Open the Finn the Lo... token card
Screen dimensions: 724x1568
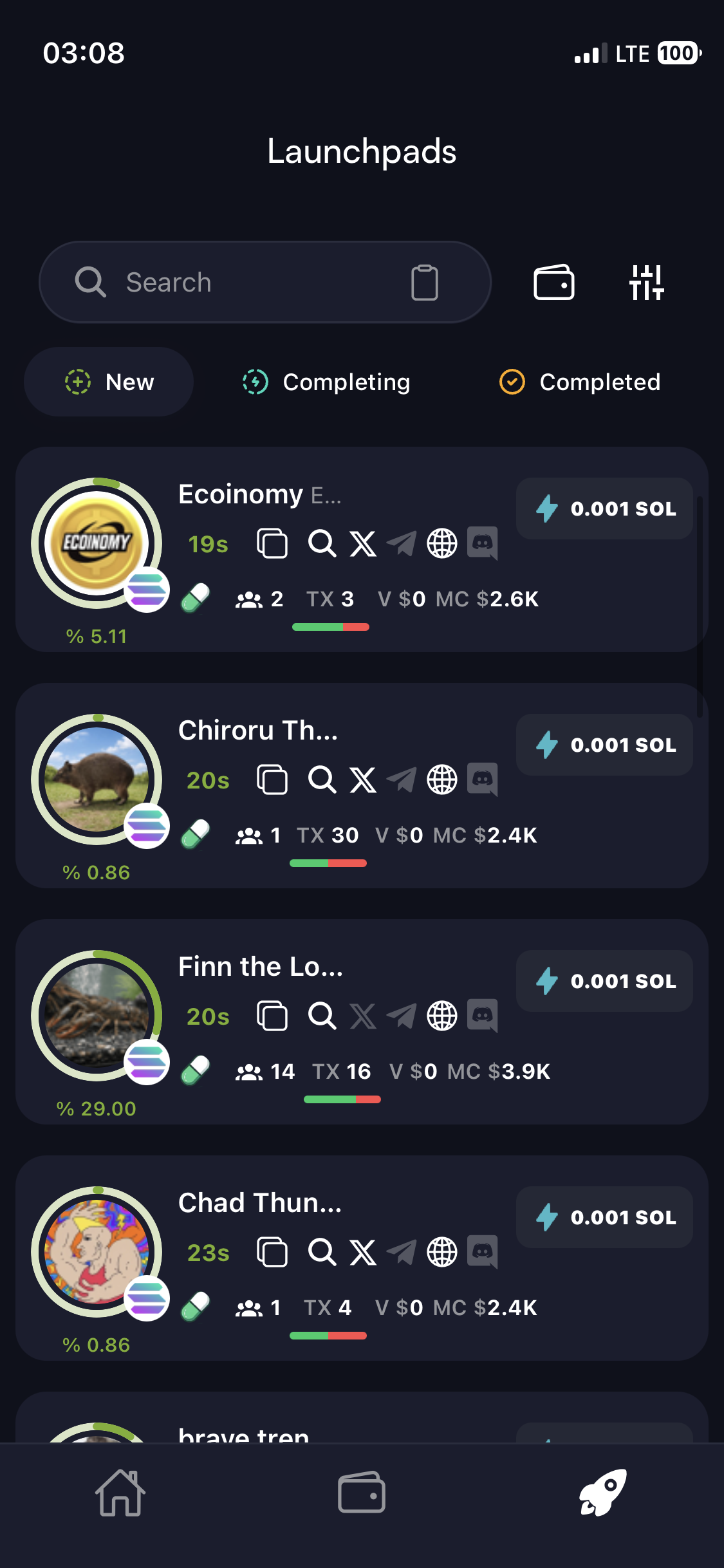point(261,967)
